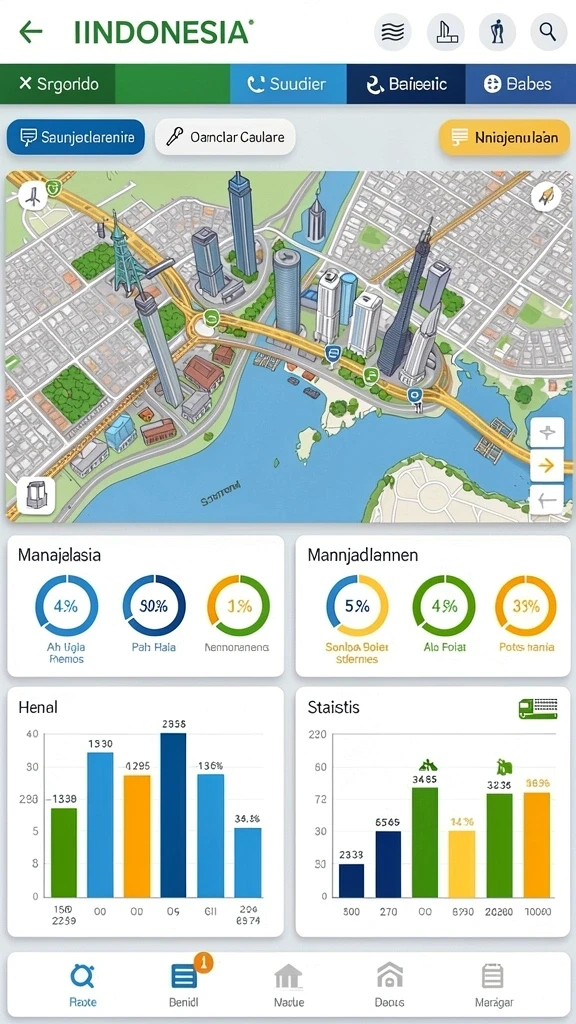Open the Benidl tab with badge
Image resolution: width=576 pixels, height=1024 pixels.
(185, 985)
